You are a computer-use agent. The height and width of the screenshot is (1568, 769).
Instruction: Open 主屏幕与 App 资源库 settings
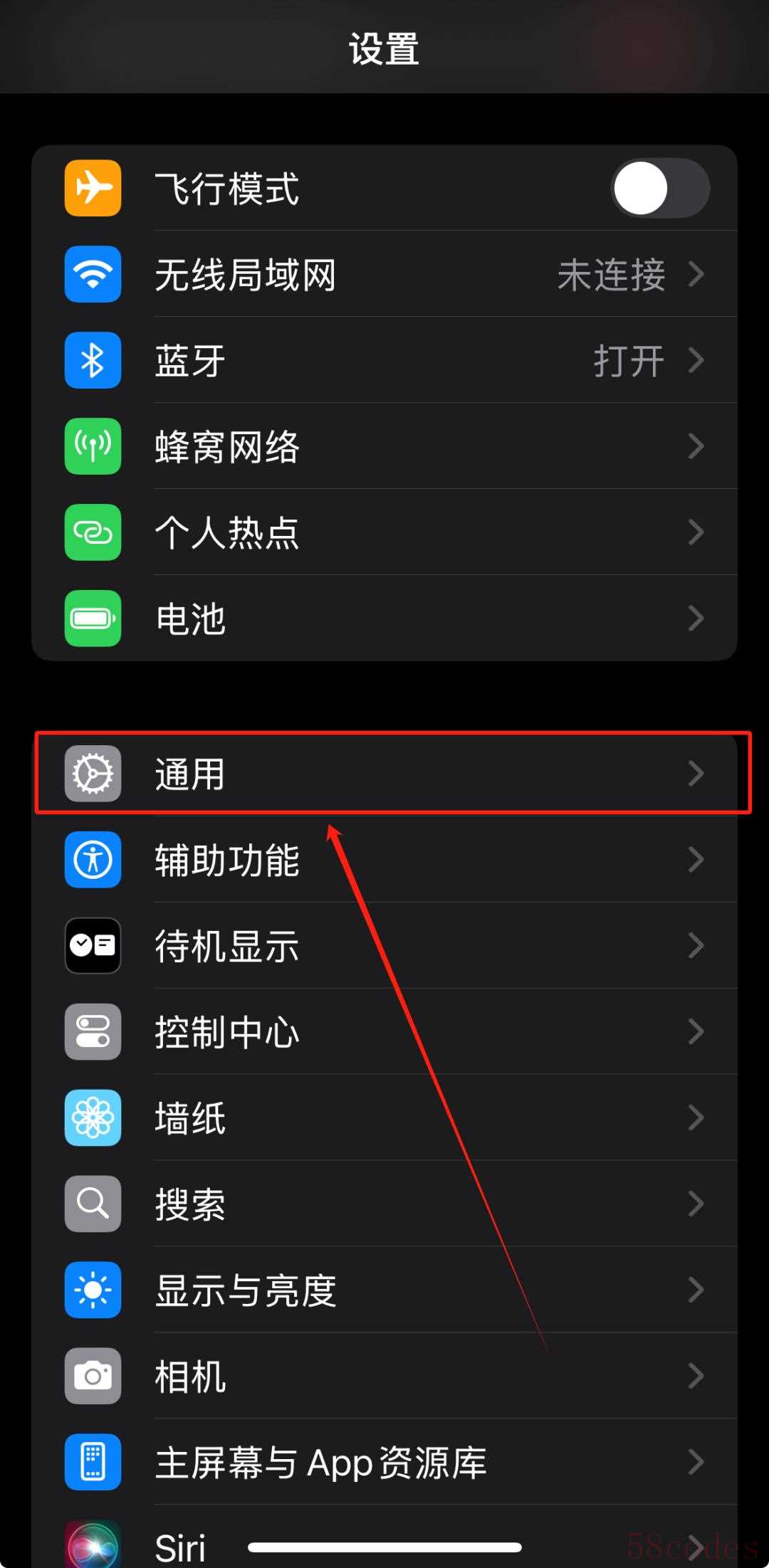[x=384, y=1462]
